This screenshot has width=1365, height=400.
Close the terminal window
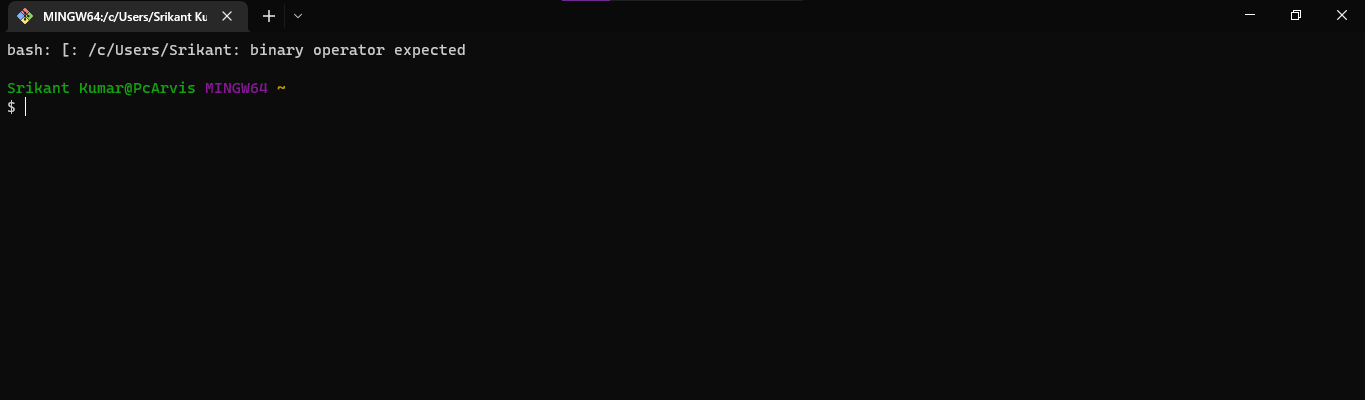coord(1342,15)
